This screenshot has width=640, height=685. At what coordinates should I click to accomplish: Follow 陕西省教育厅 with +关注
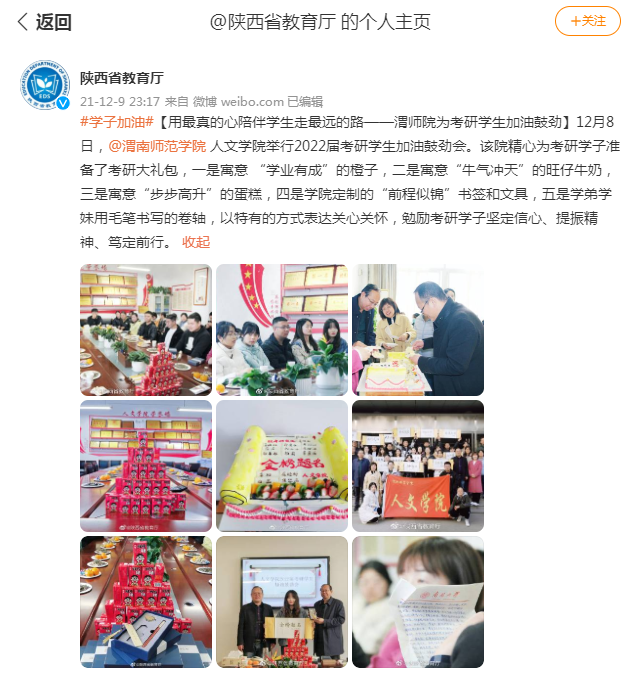point(588,21)
